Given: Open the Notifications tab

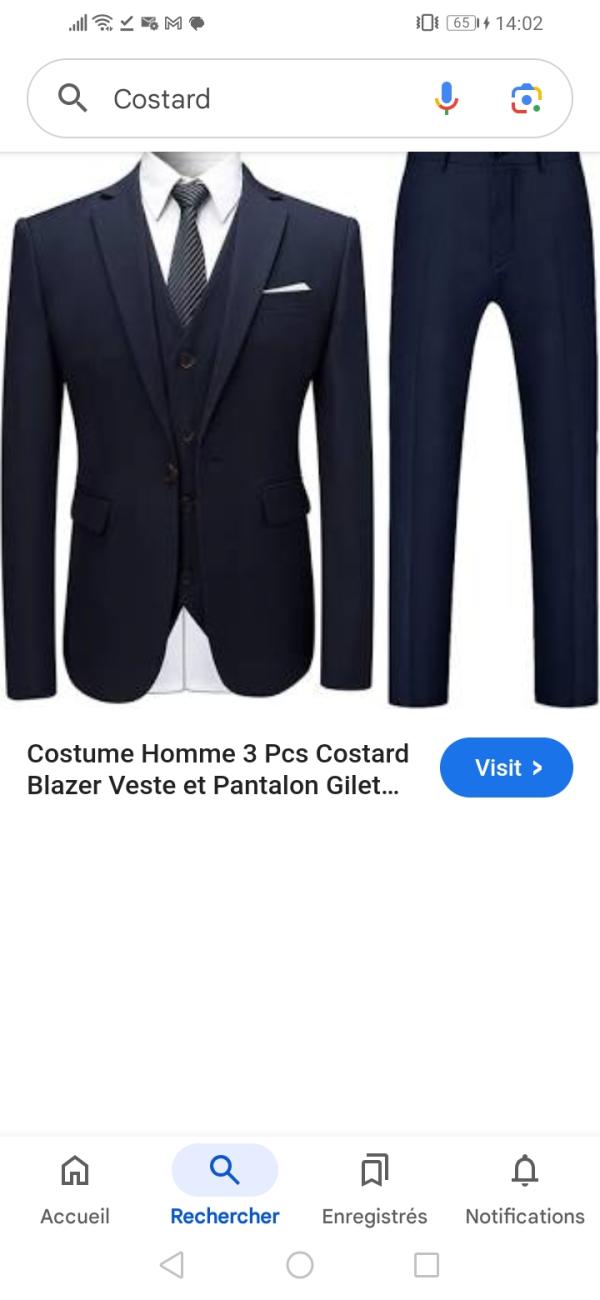Looking at the screenshot, I should (524, 1187).
